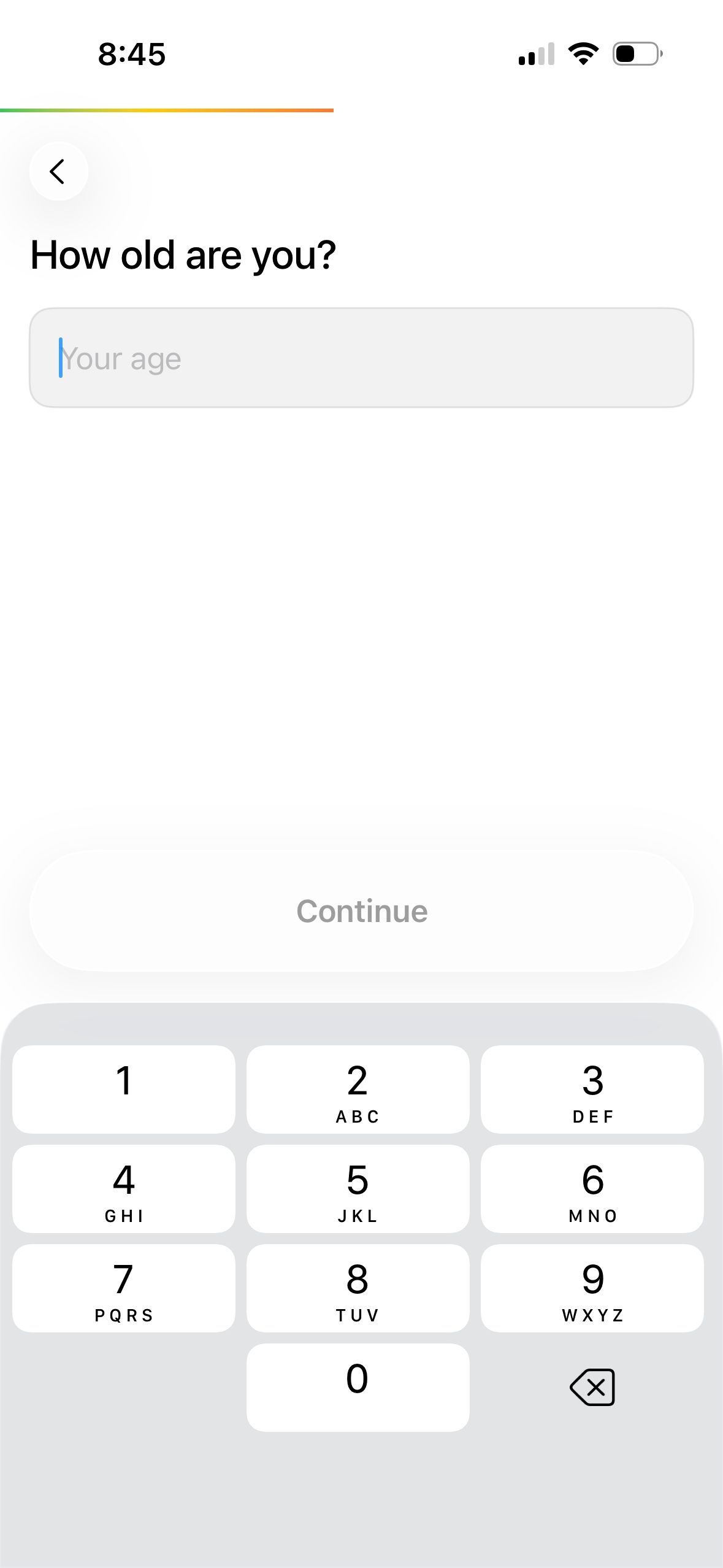Viewport: 723px width, 1568px height.
Task: Tap the clock showing 8:45
Action: click(131, 54)
